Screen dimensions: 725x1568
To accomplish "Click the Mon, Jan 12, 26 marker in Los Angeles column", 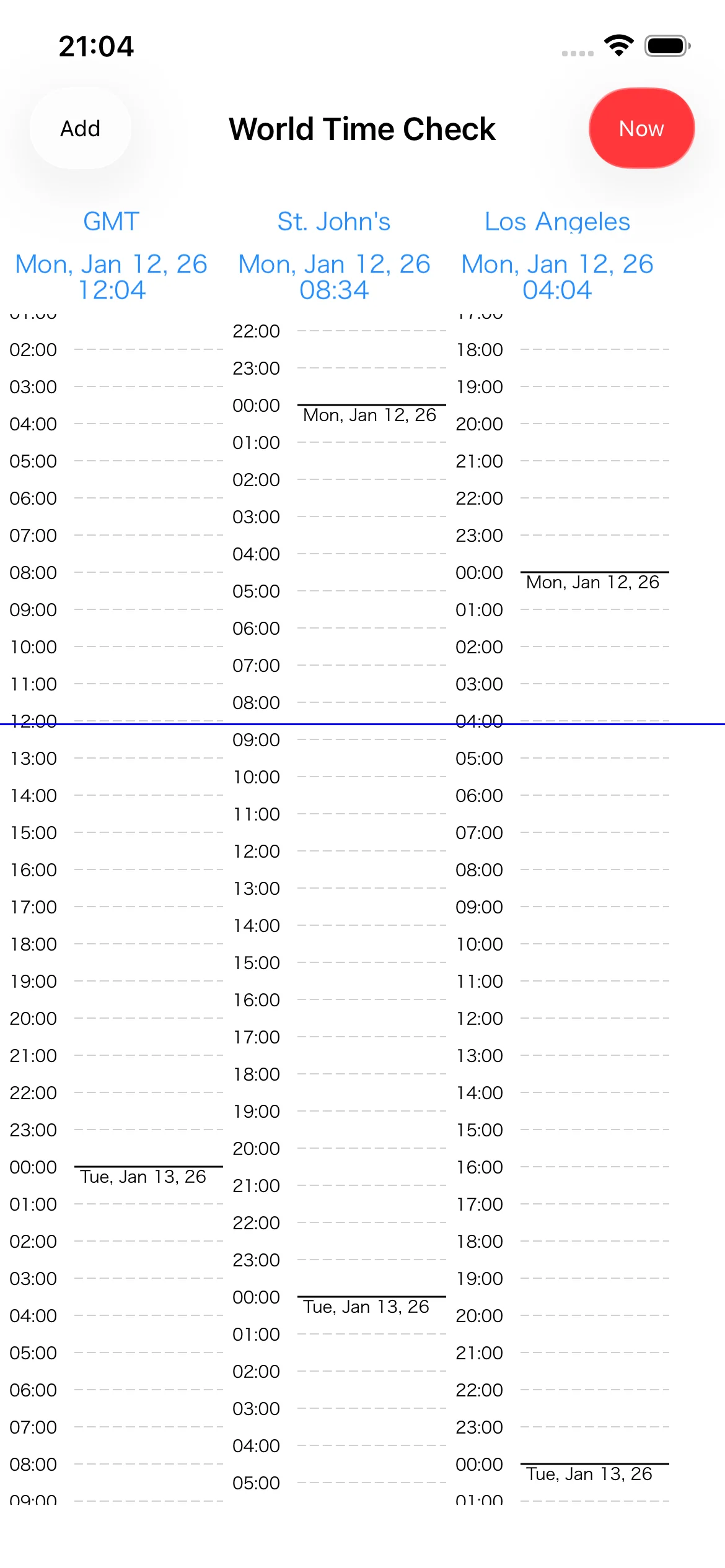I will (x=593, y=581).
